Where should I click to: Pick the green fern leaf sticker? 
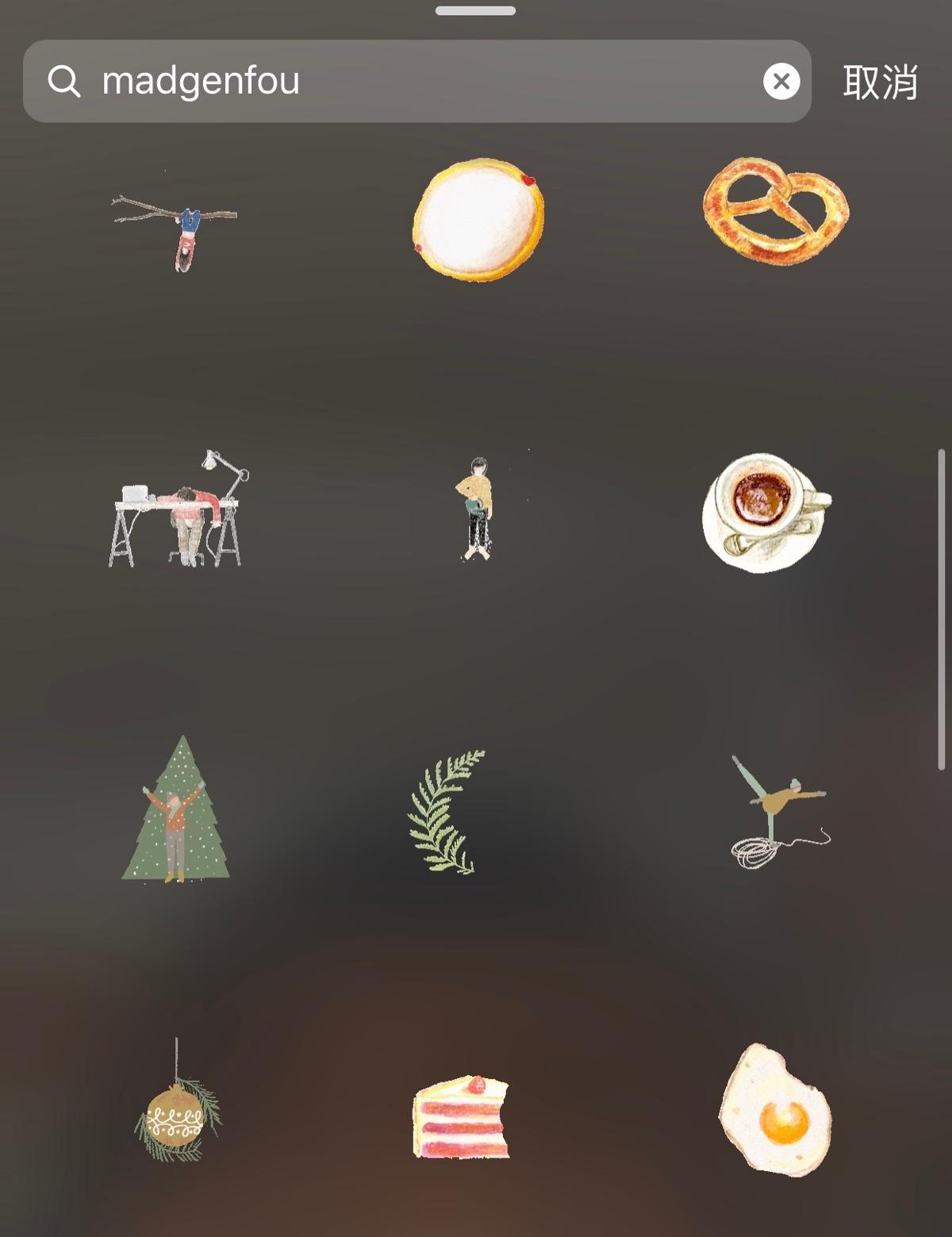pyautogui.click(x=445, y=812)
